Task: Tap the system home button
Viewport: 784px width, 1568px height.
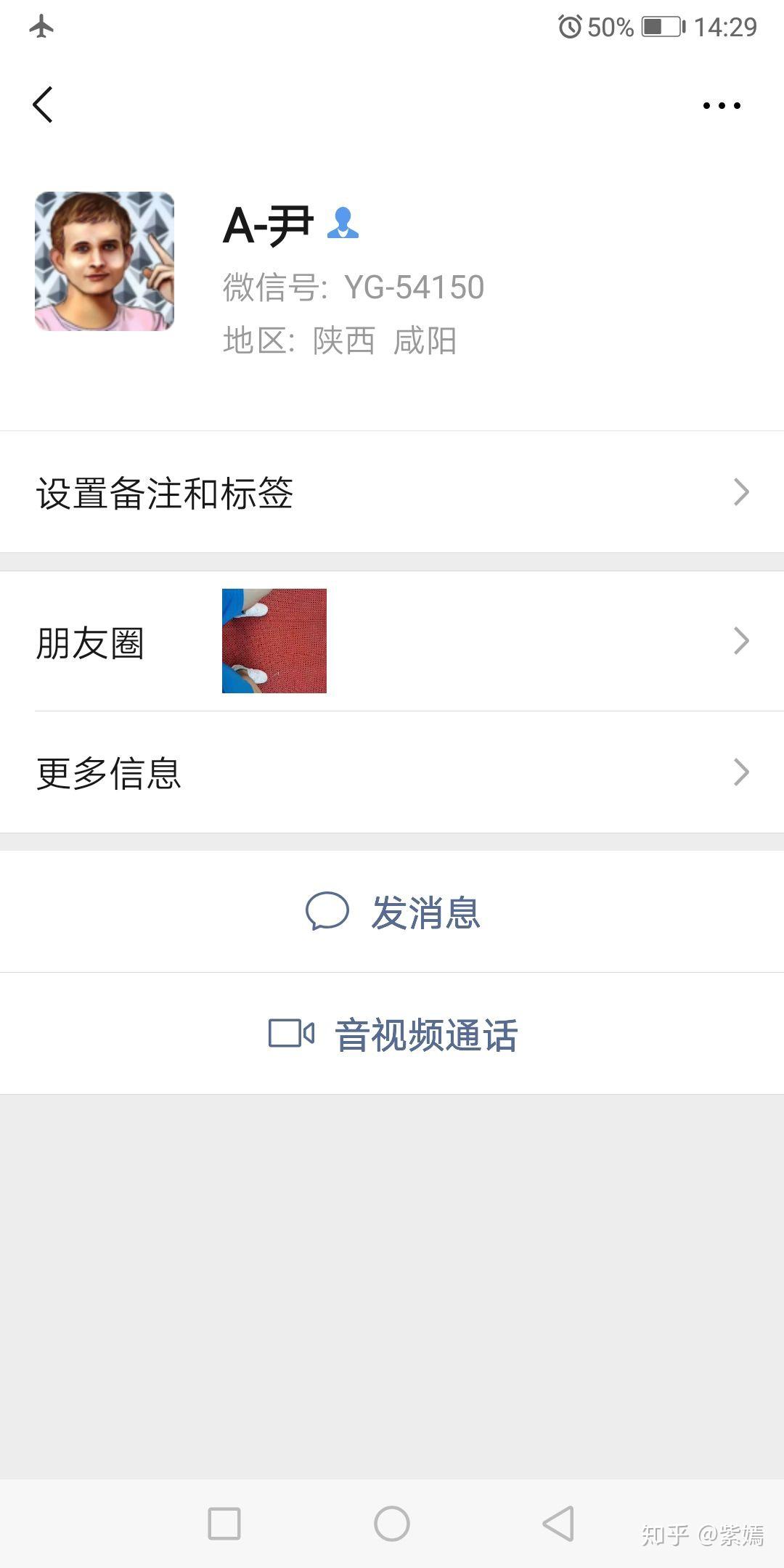Action: coord(392,1523)
